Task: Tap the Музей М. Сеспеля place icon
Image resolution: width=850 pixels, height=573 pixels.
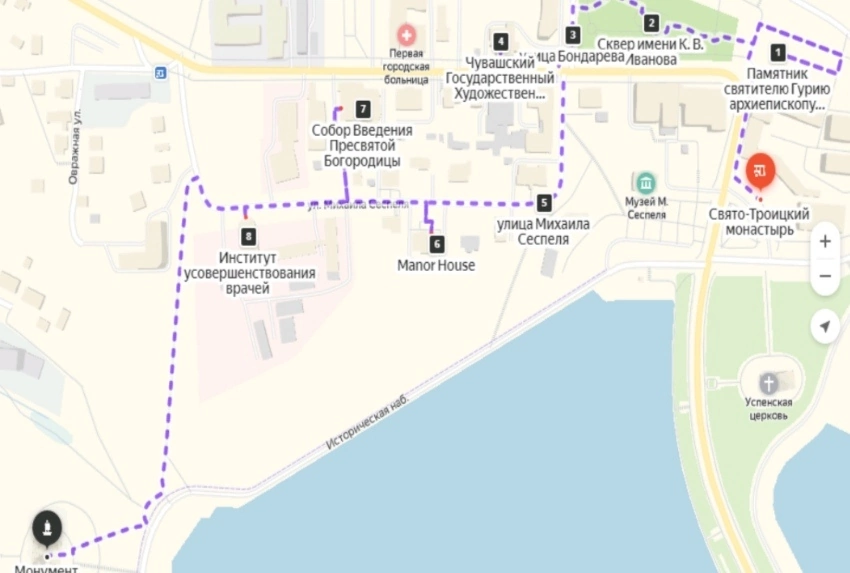Action: click(x=646, y=182)
